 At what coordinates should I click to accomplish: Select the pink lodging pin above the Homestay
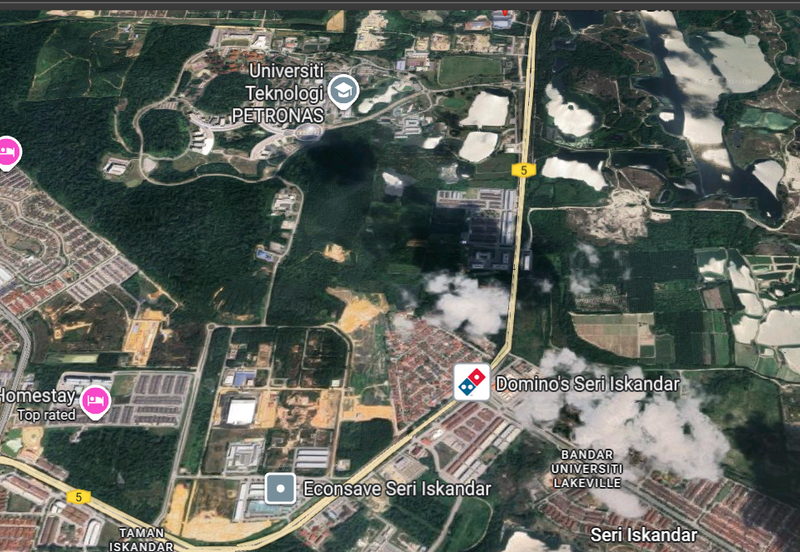coord(7,152)
